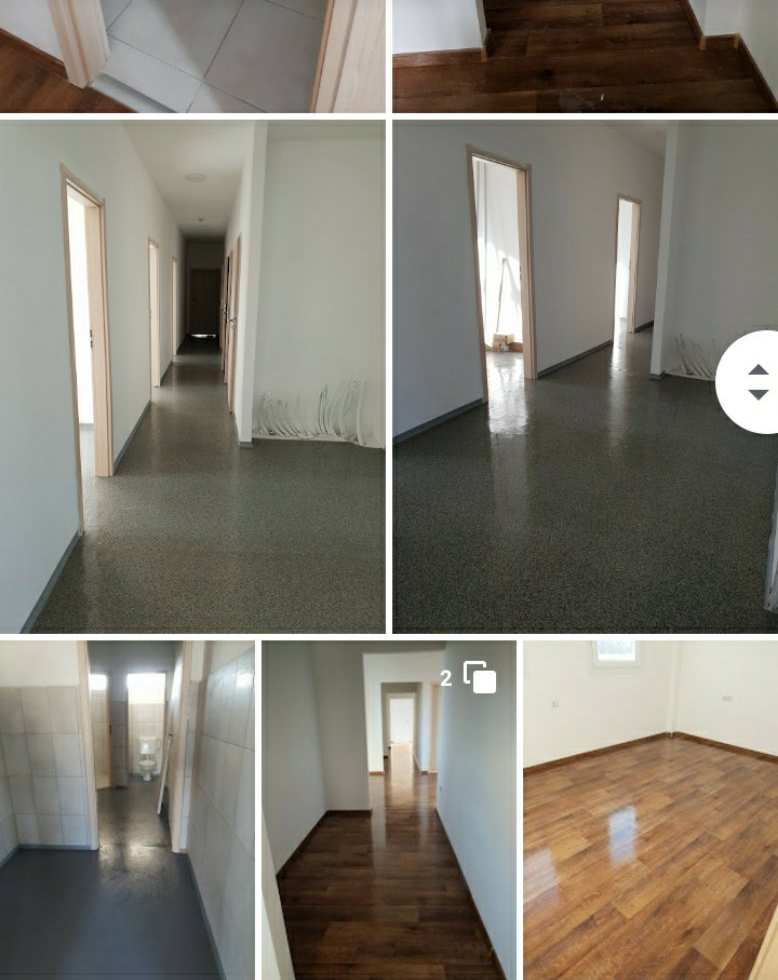Open the tiled bathroom photo with the toilet
The image size is (778, 980).
[126, 810]
